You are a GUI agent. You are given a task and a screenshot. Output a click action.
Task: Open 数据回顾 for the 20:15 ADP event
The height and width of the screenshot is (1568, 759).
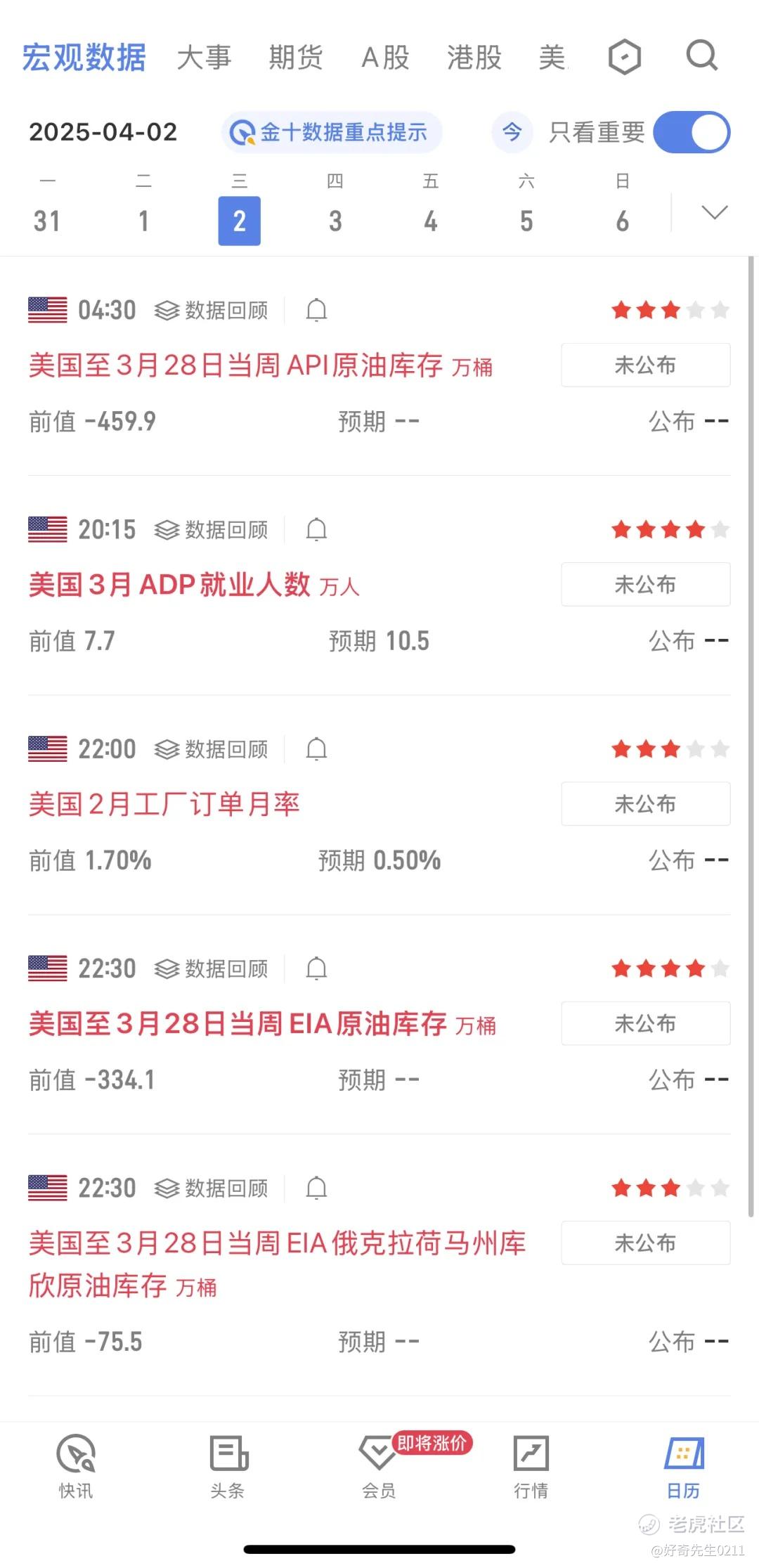click(212, 529)
